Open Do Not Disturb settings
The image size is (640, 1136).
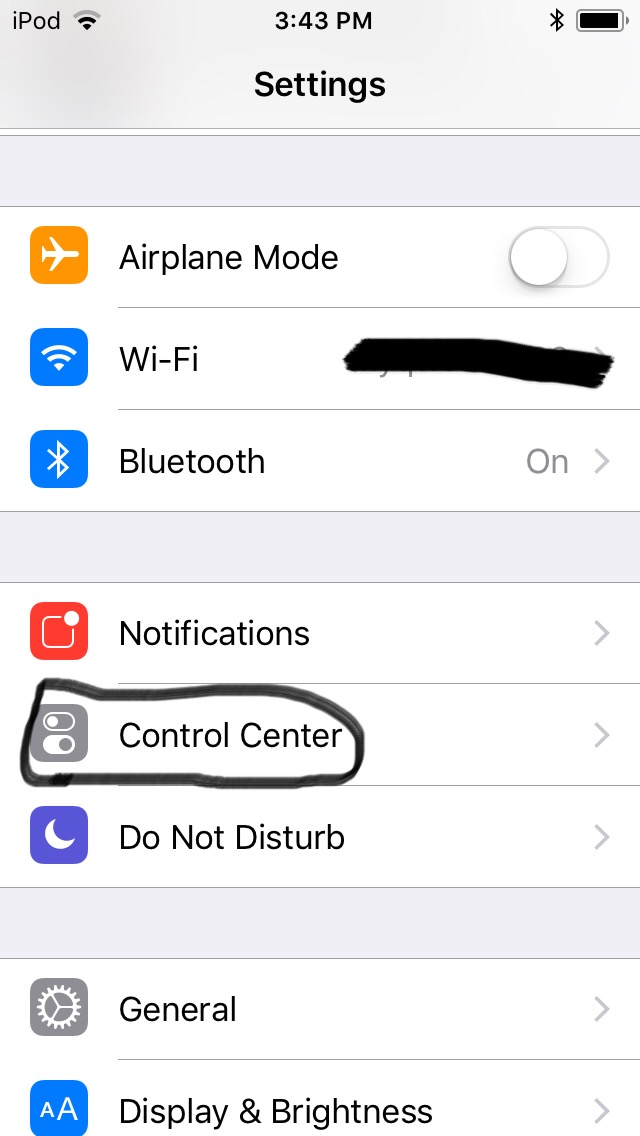coord(320,838)
